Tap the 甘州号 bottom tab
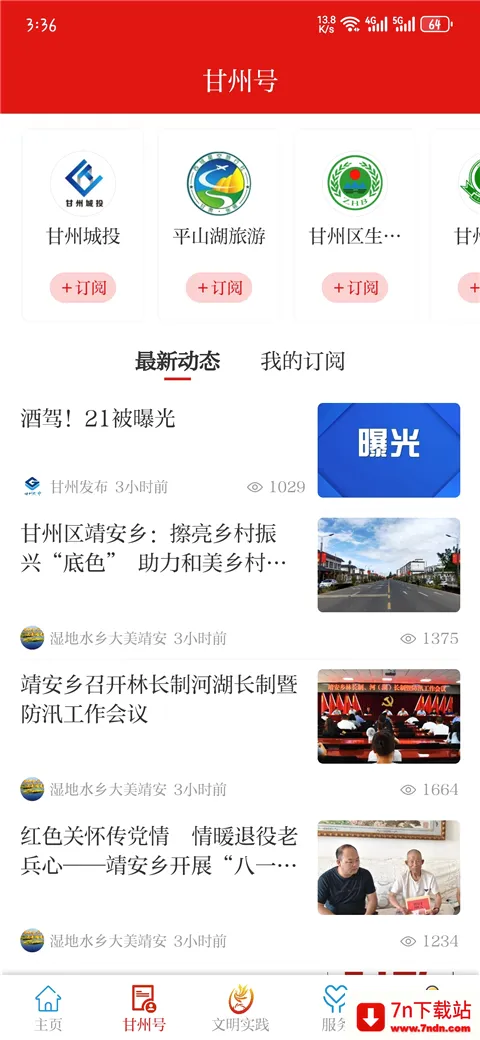 coord(144,1008)
